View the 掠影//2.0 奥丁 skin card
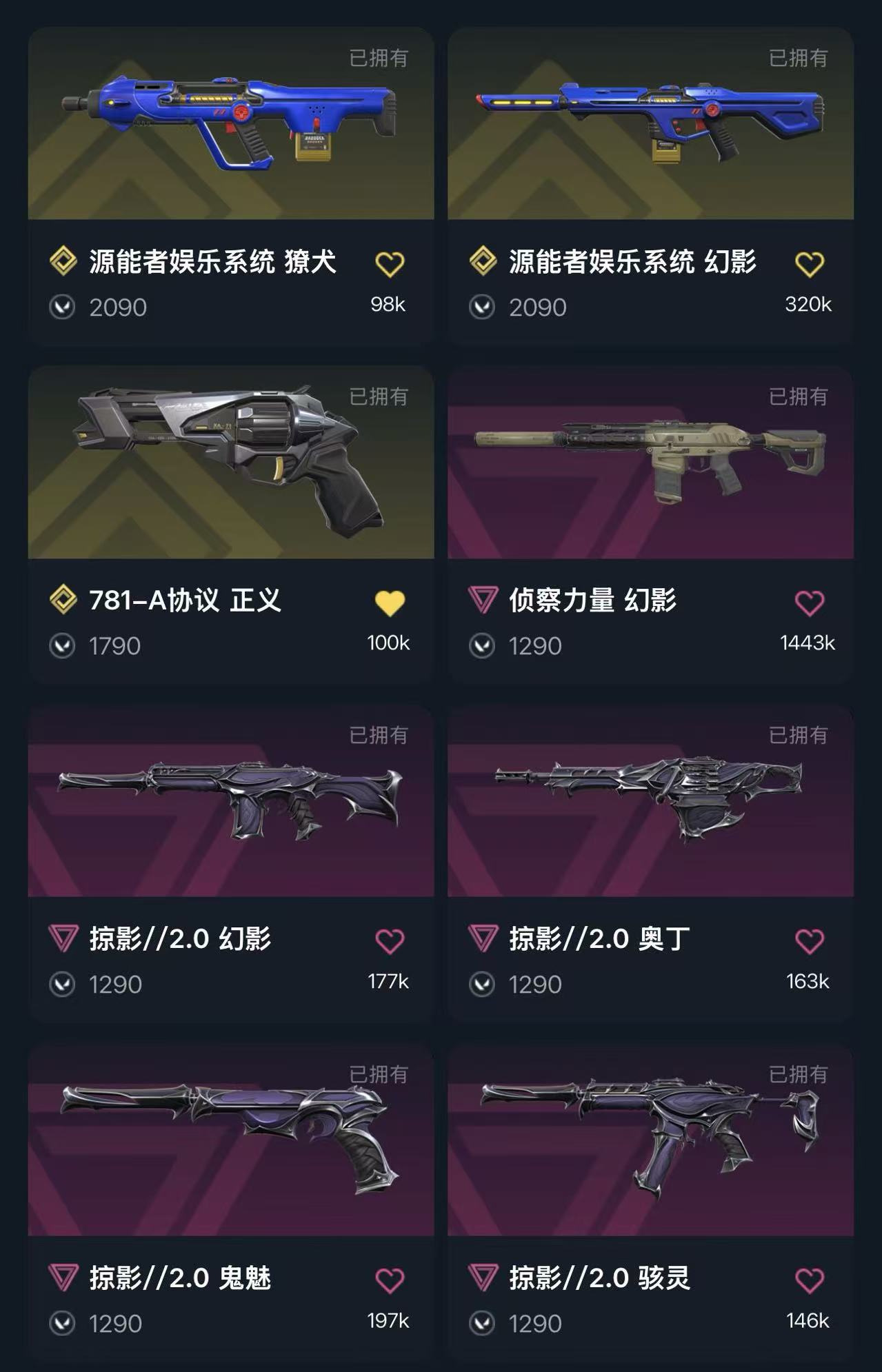The height and width of the screenshot is (1372, 882). click(650, 862)
